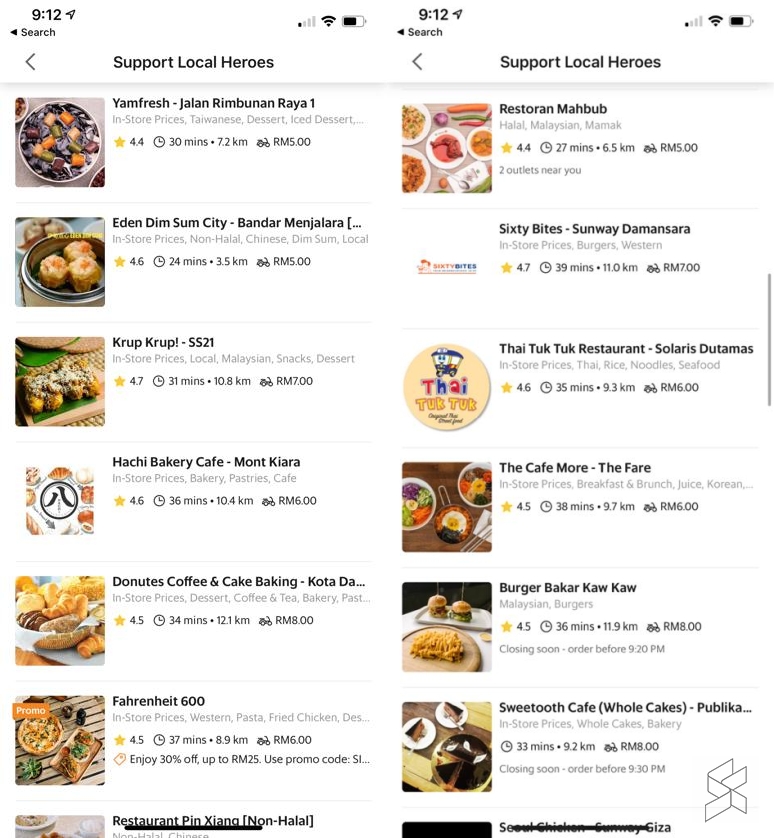Open Hachi Bakery Cafe - Mont Kiara
Screen dimensions: 774x838
[206, 462]
